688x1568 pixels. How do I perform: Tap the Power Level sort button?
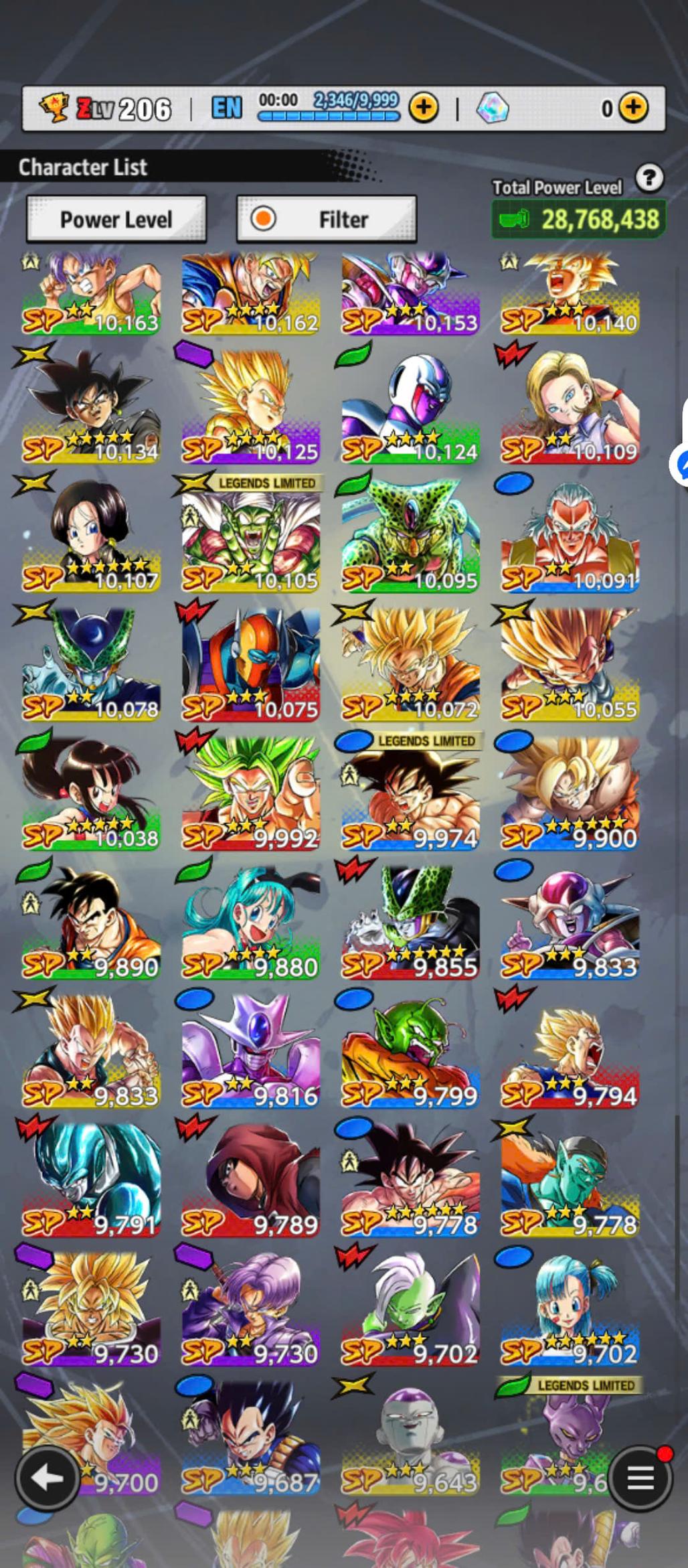[116, 219]
